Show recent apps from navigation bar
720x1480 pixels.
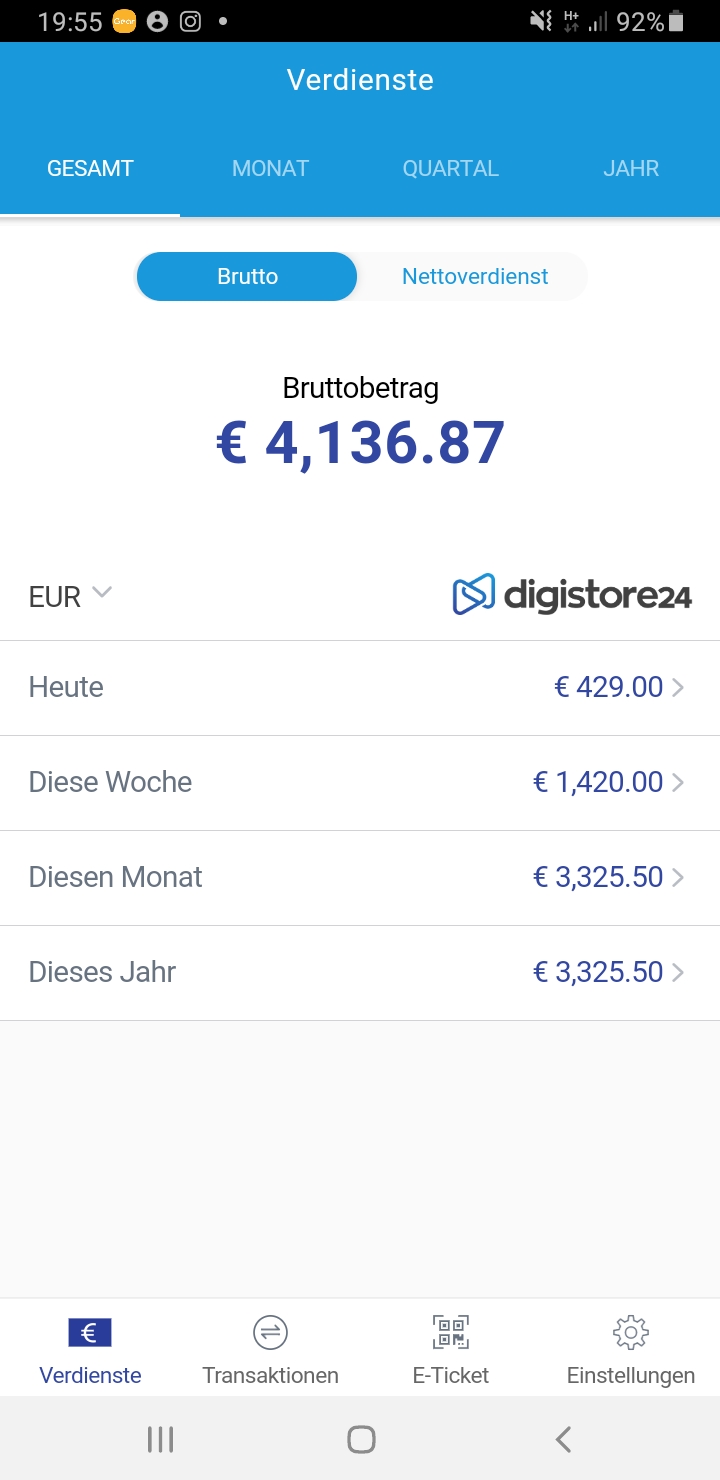tap(160, 1439)
